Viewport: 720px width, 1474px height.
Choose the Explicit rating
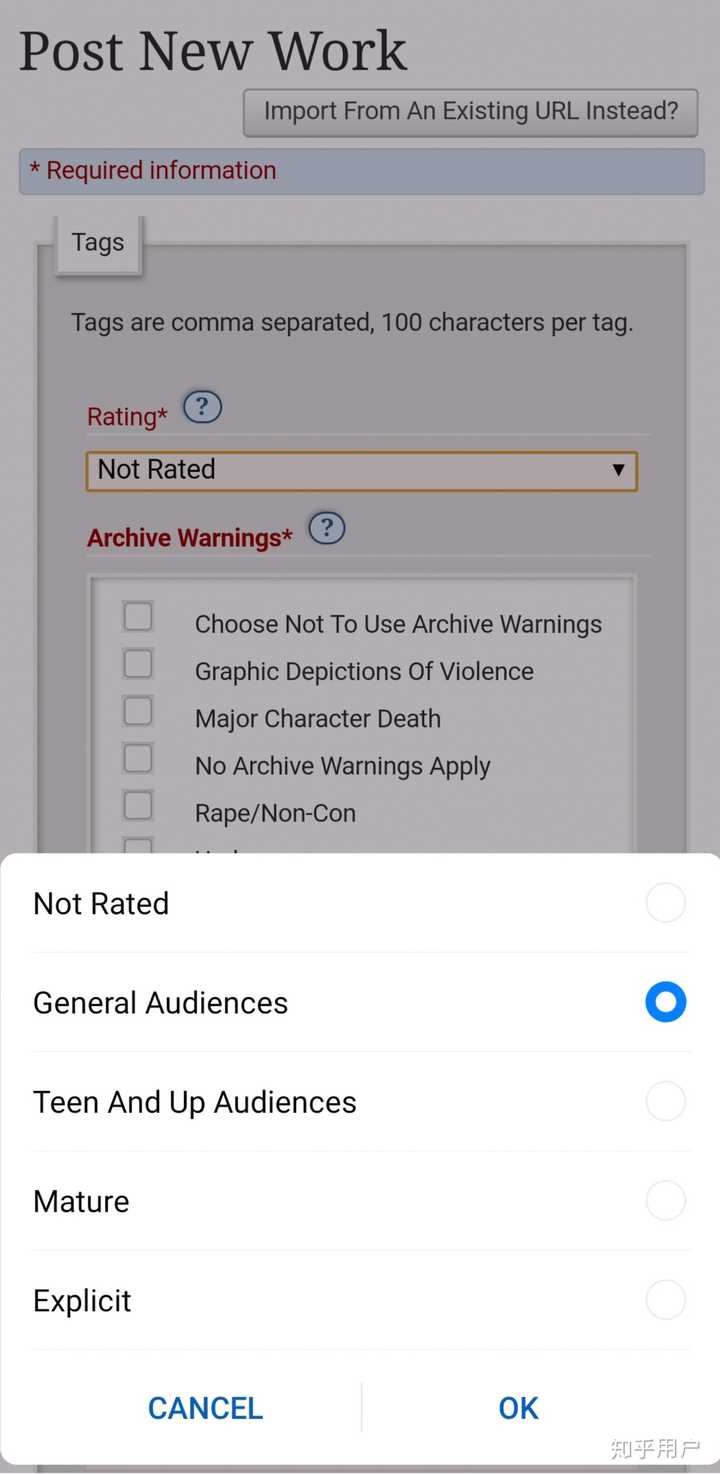pos(360,1300)
